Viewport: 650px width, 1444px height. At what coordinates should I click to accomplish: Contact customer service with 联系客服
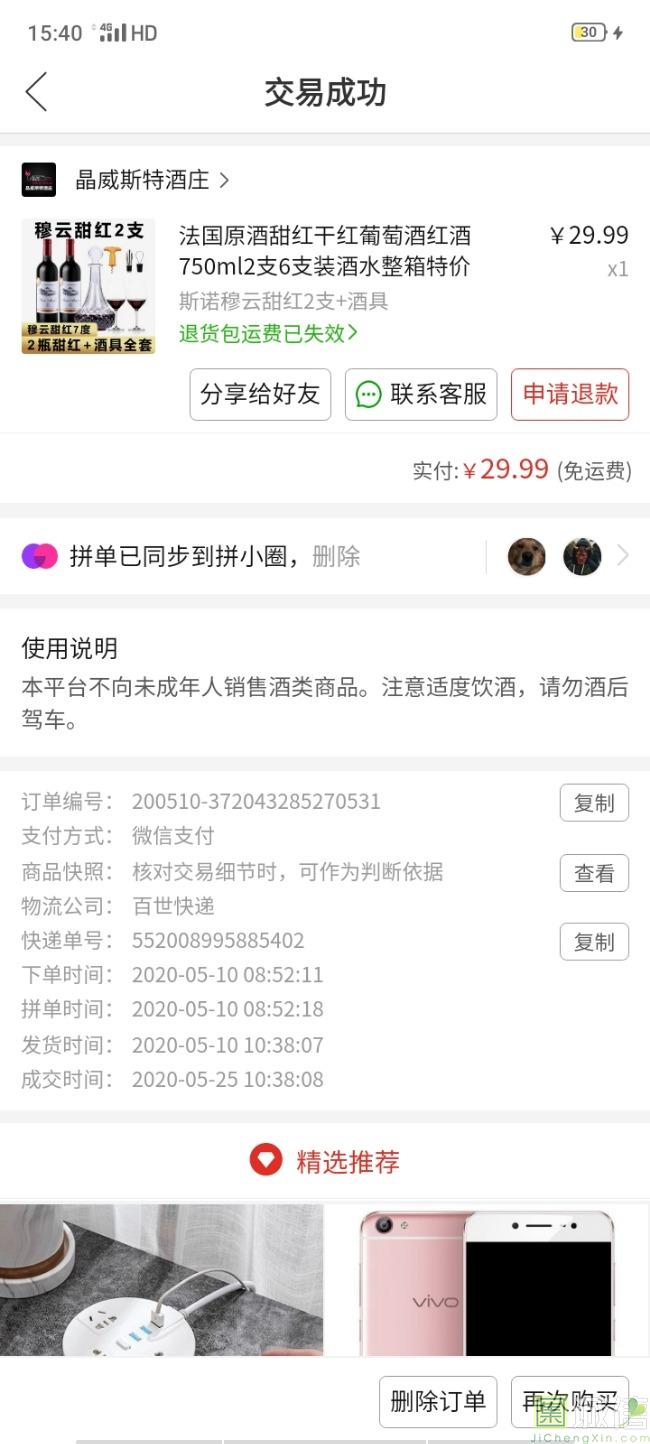point(422,394)
